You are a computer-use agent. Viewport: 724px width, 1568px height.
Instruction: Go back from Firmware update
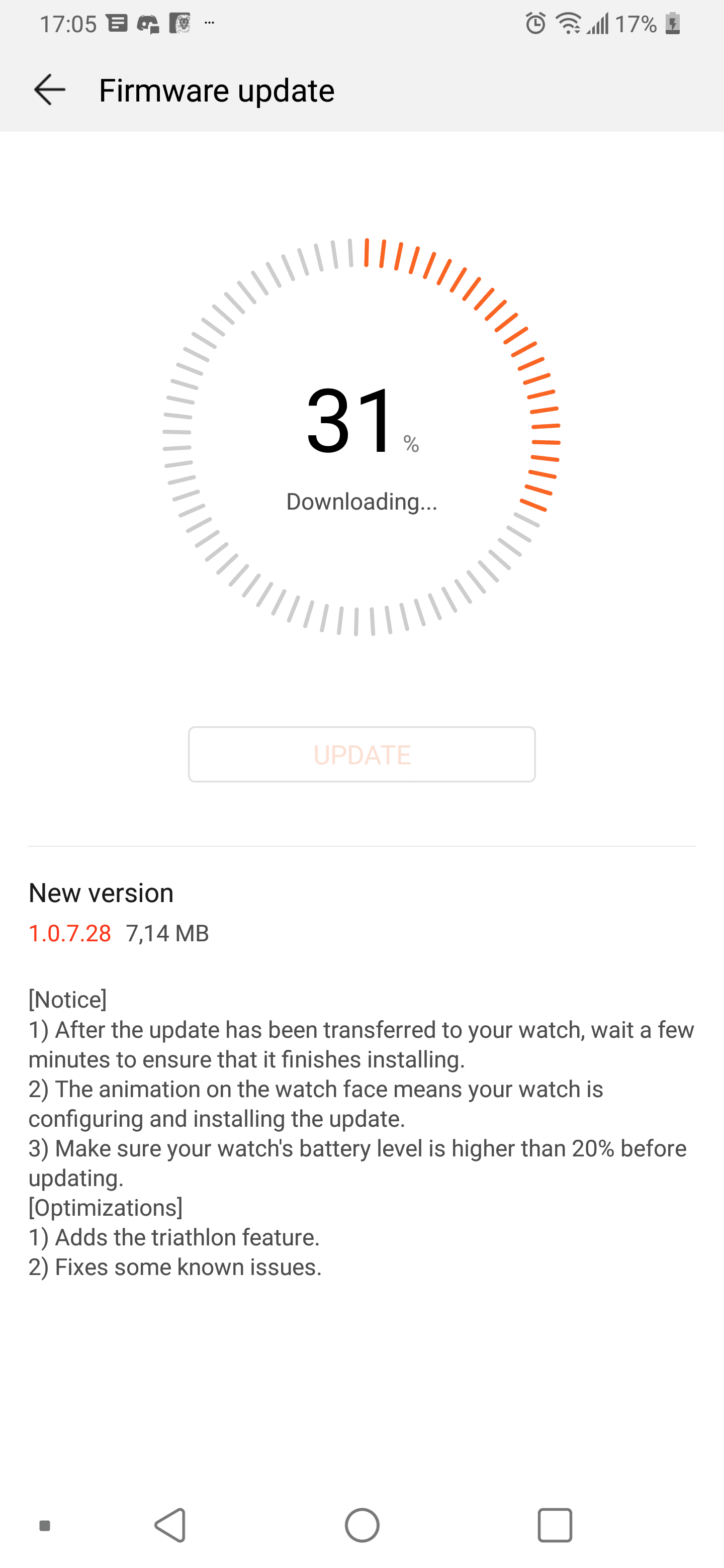(x=49, y=90)
